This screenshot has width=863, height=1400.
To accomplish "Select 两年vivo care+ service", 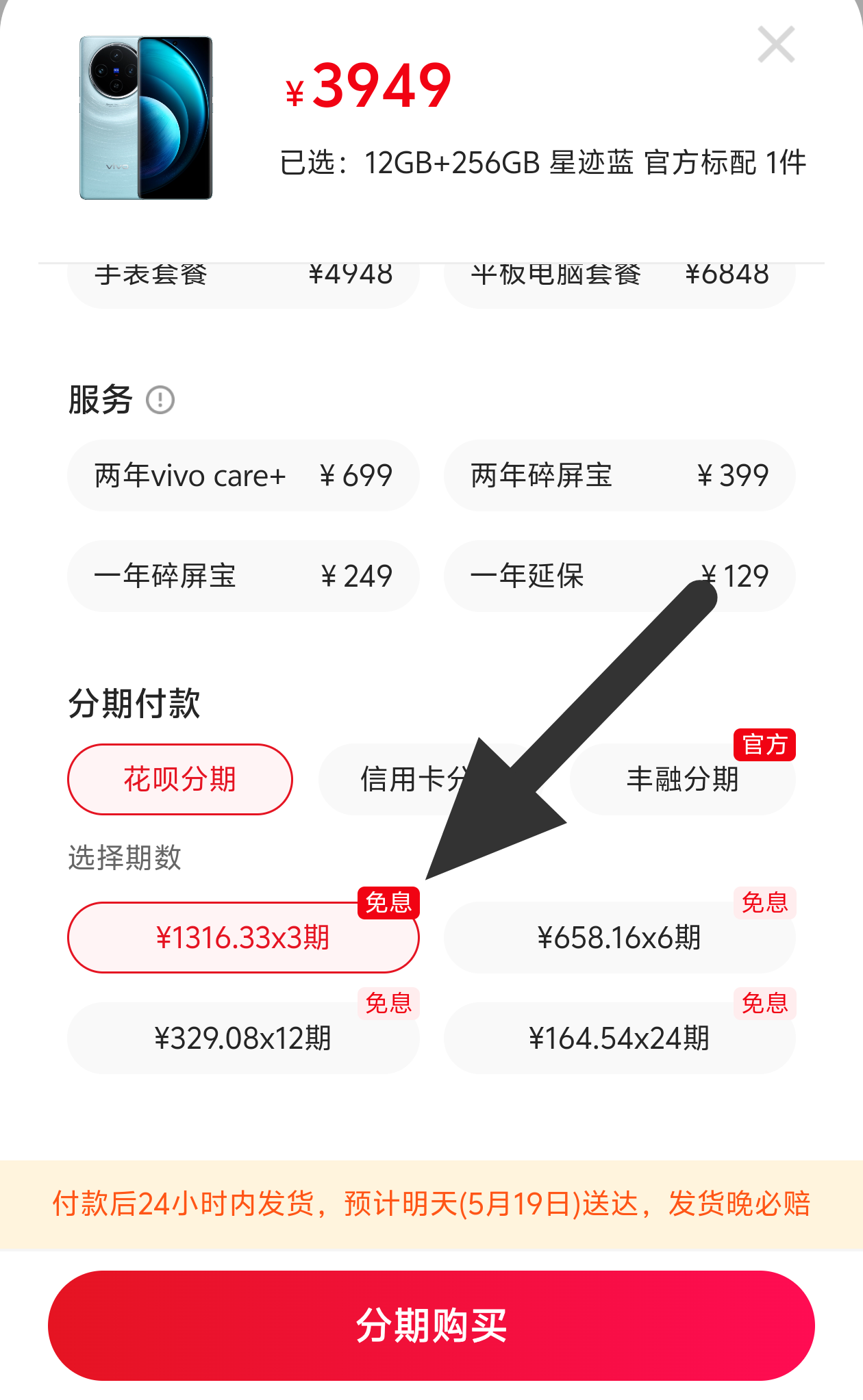I will [x=243, y=475].
